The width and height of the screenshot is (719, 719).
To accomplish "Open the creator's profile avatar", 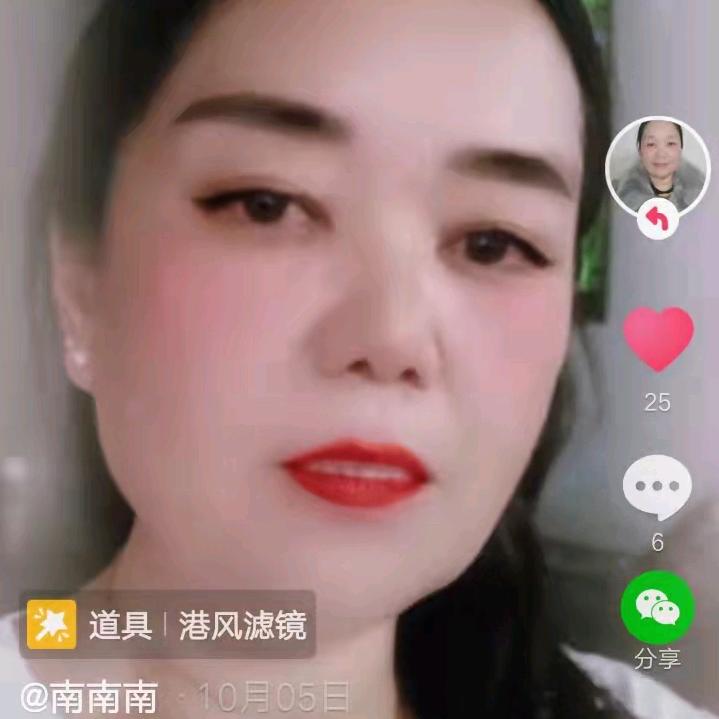I will (x=657, y=167).
